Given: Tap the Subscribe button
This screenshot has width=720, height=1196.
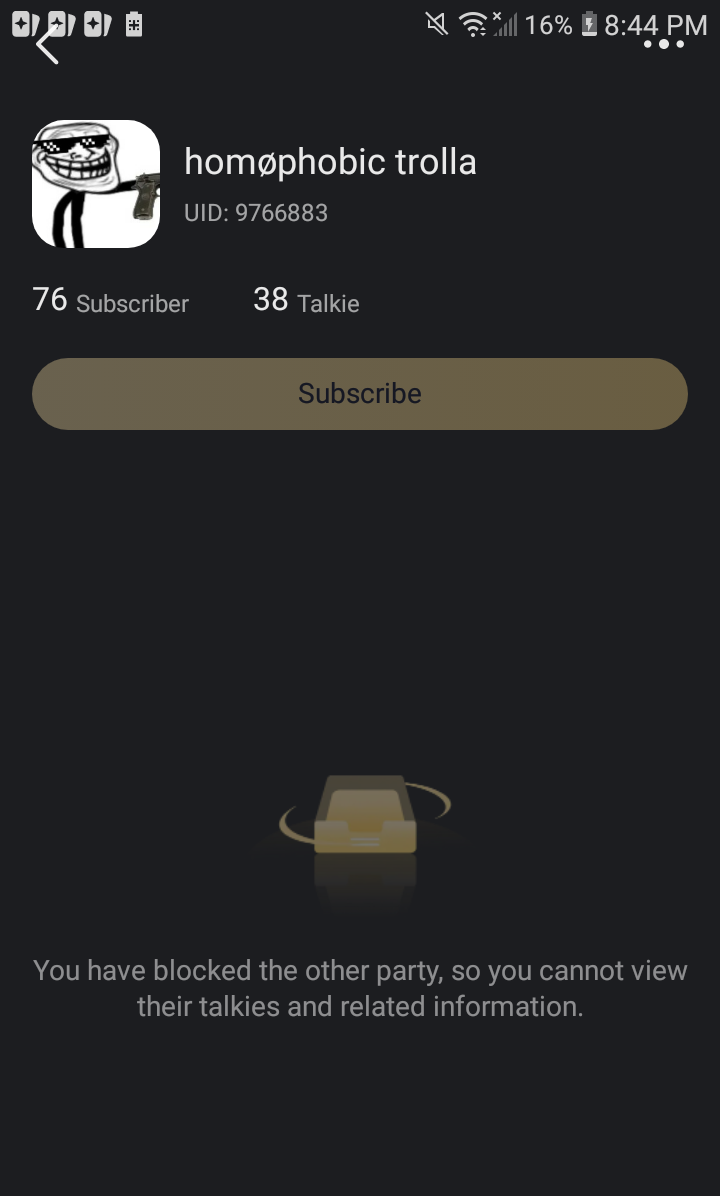Looking at the screenshot, I should pyautogui.click(x=360, y=394).
